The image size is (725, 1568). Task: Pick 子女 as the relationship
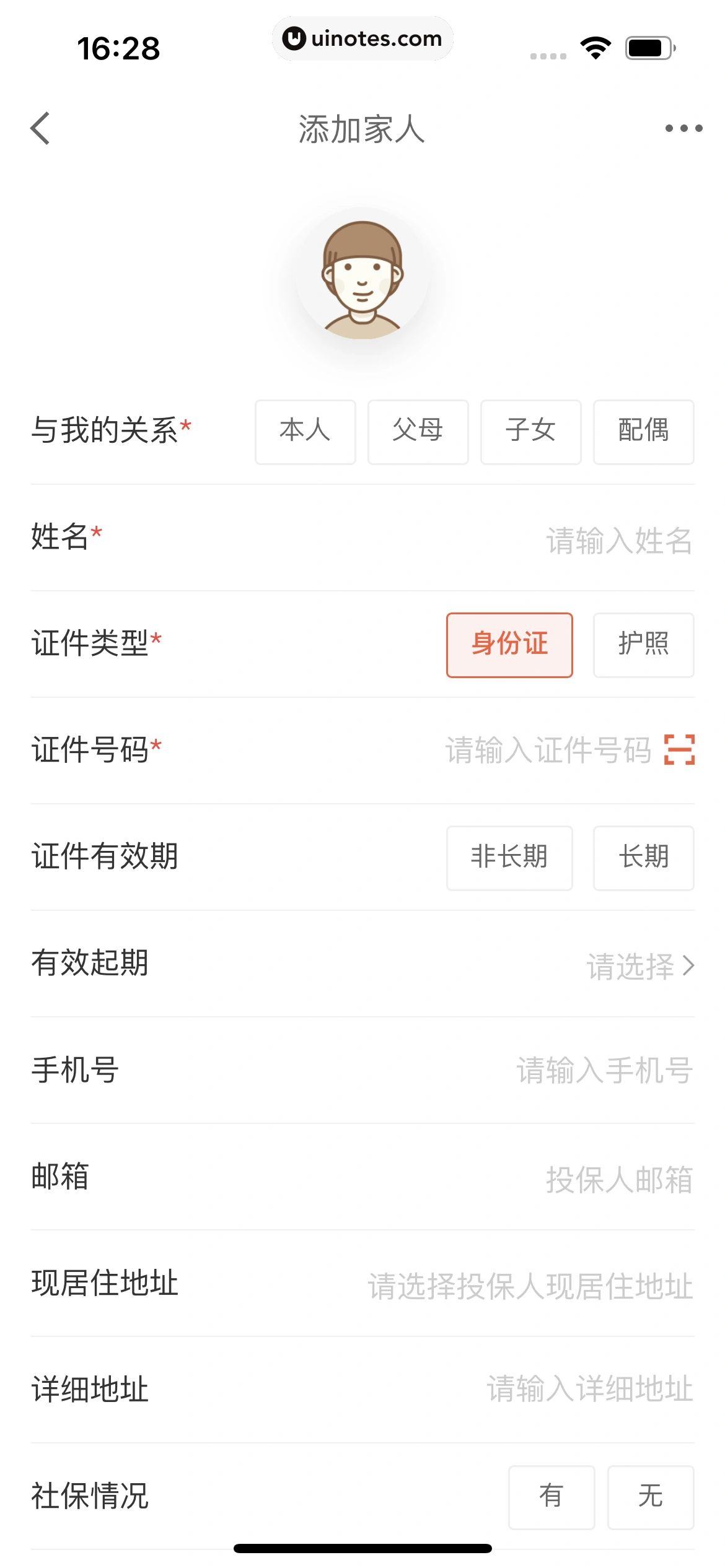pyautogui.click(x=530, y=432)
